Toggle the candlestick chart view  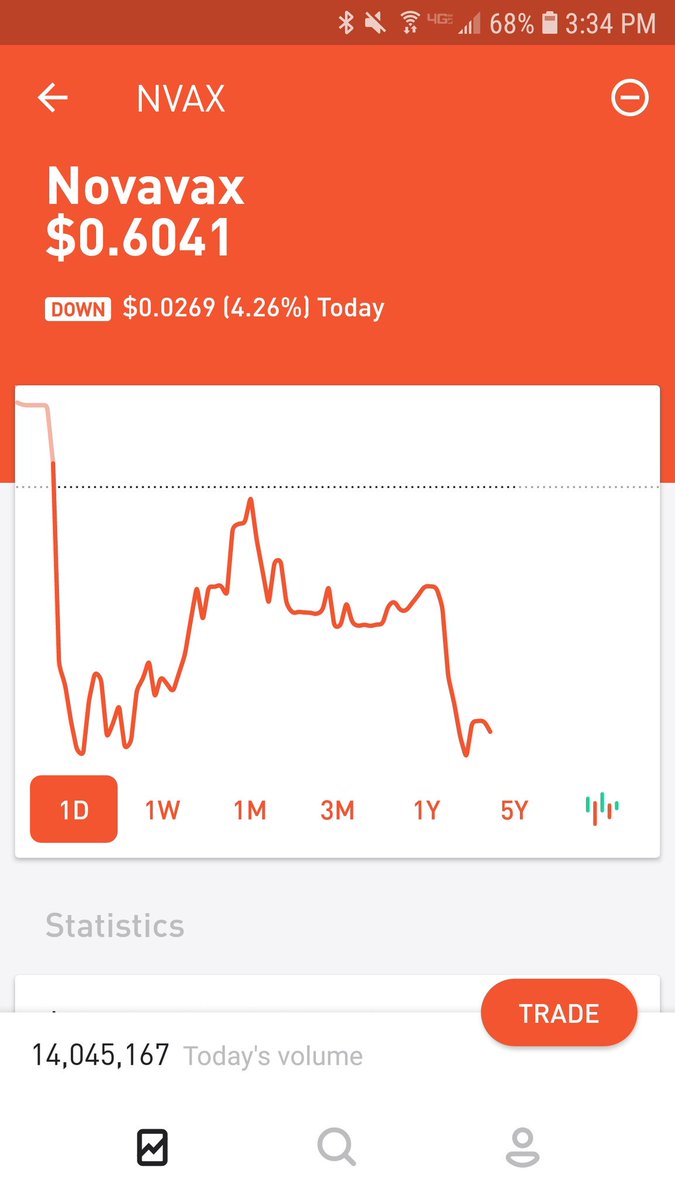click(602, 808)
